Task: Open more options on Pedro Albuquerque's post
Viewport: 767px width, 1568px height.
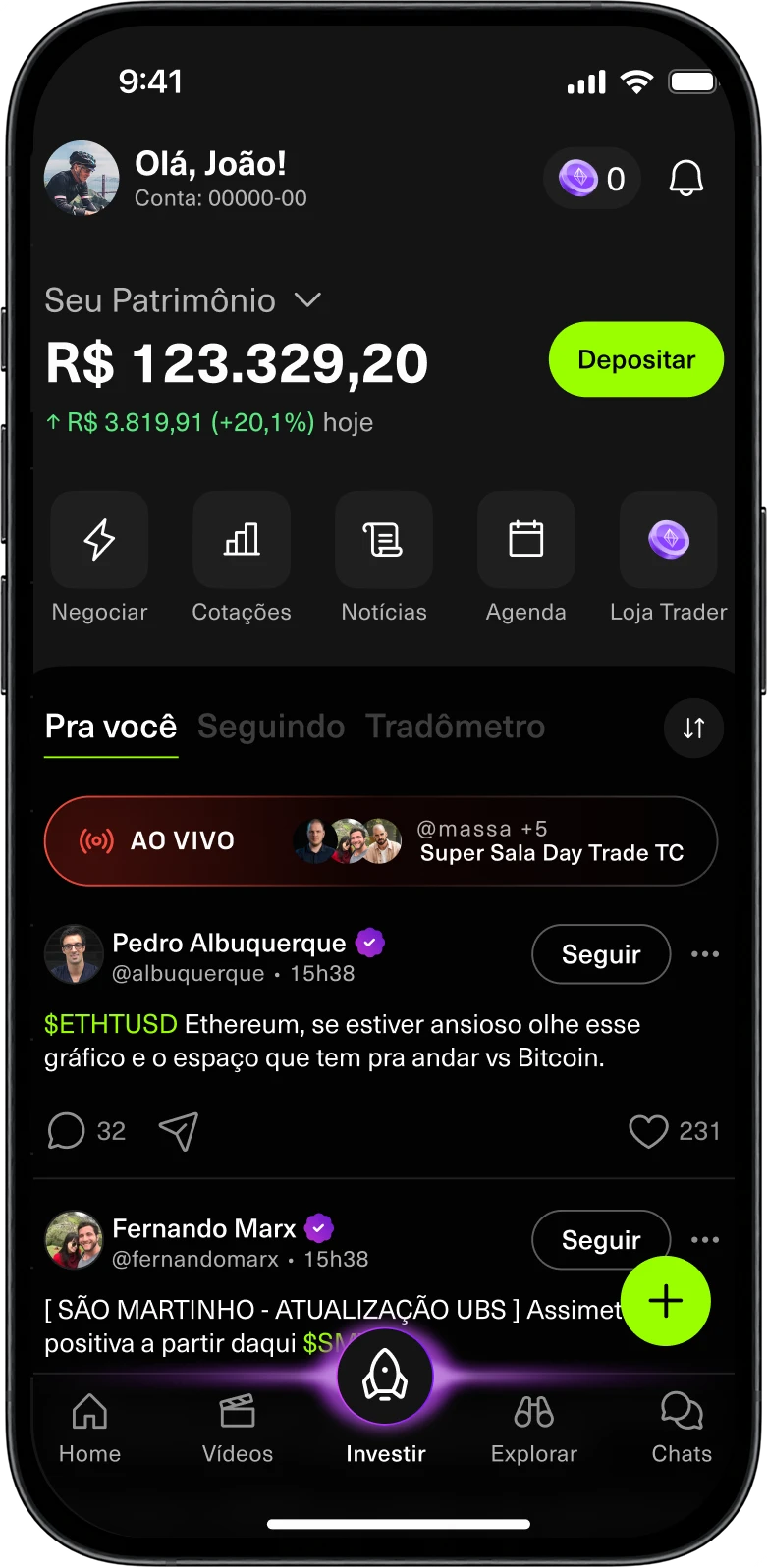Action: click(x=705, y=954)
